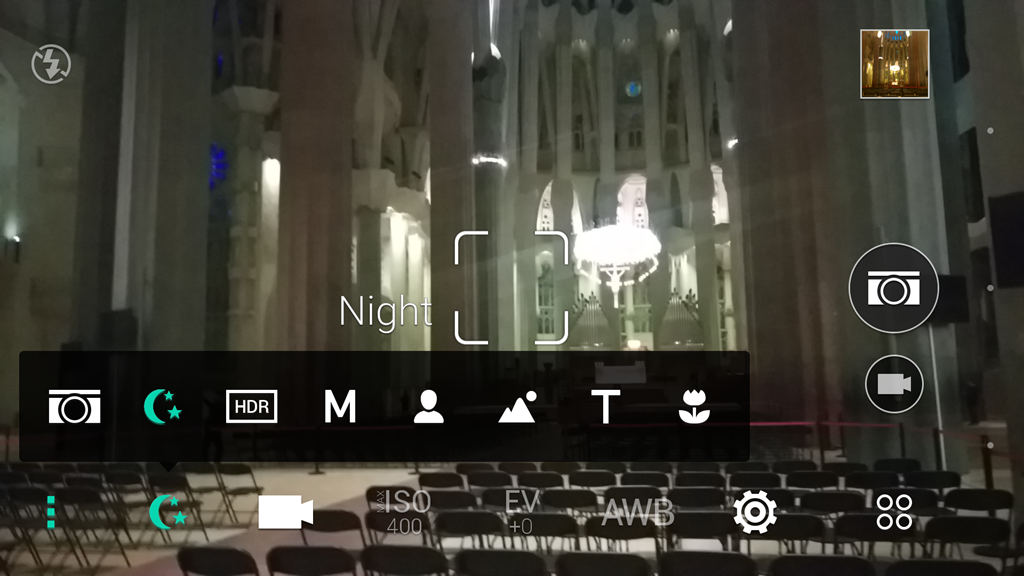Toggle the flash off icon
The image size is (1024, 576).
coord(51,65)
